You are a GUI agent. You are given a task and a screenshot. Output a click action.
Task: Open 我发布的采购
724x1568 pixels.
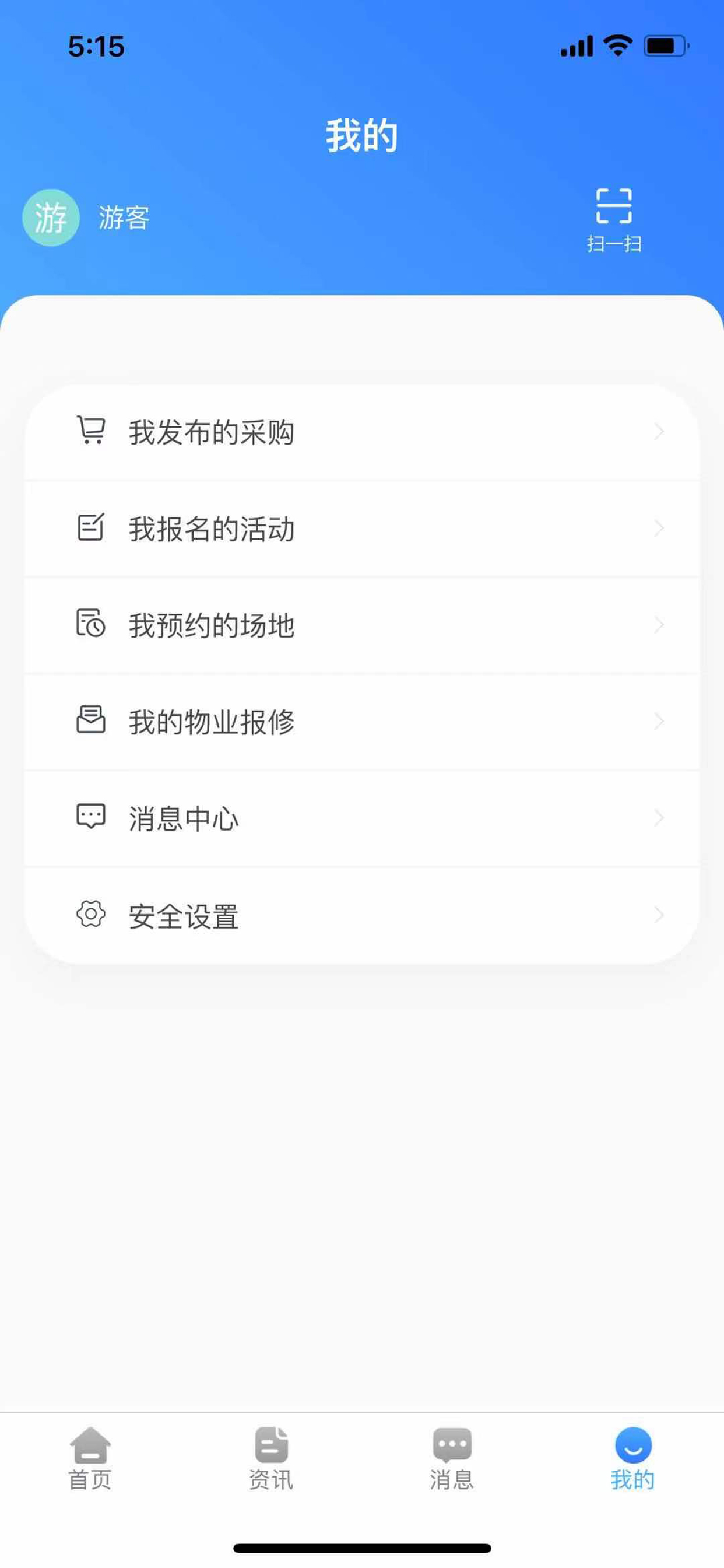tap(362, 432)
